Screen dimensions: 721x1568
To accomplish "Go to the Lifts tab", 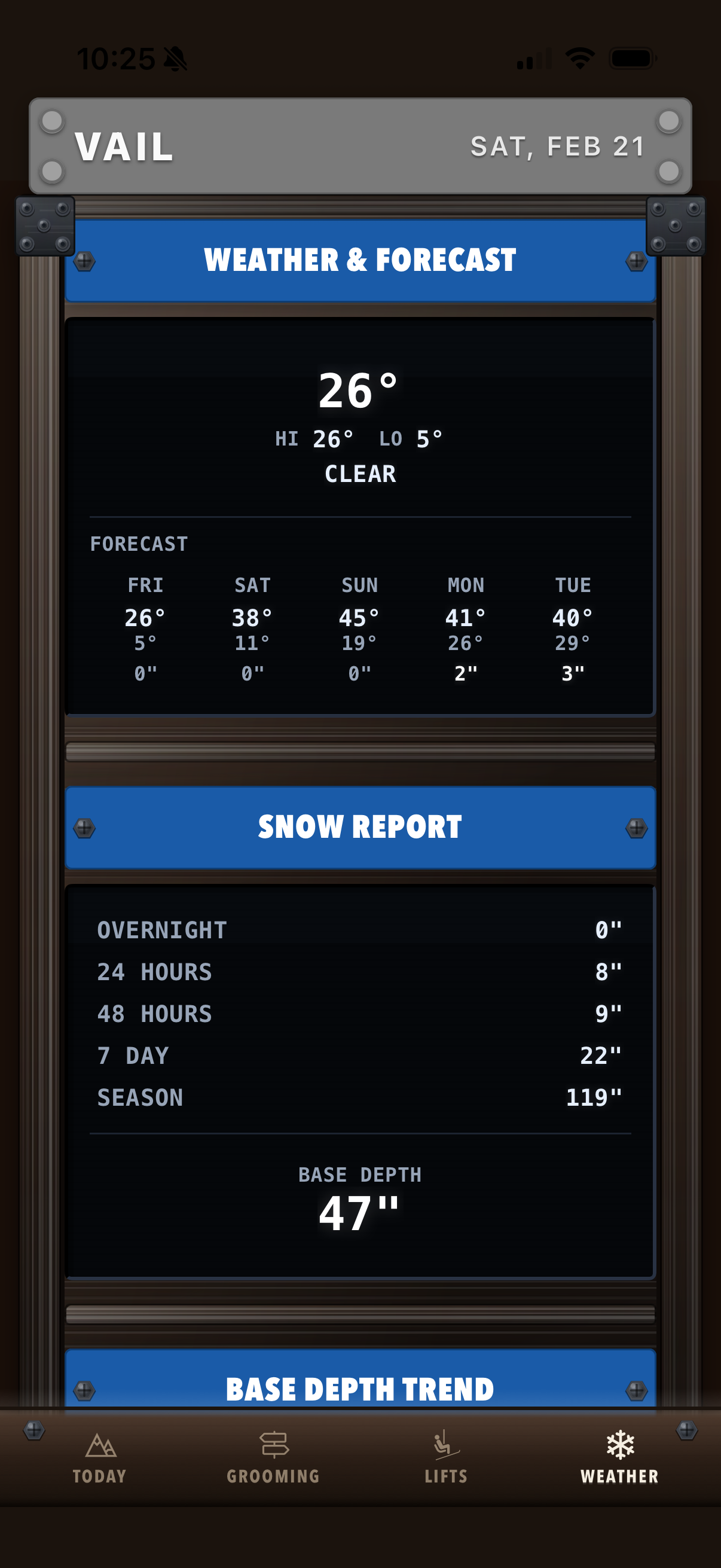I will point(446,1458).
